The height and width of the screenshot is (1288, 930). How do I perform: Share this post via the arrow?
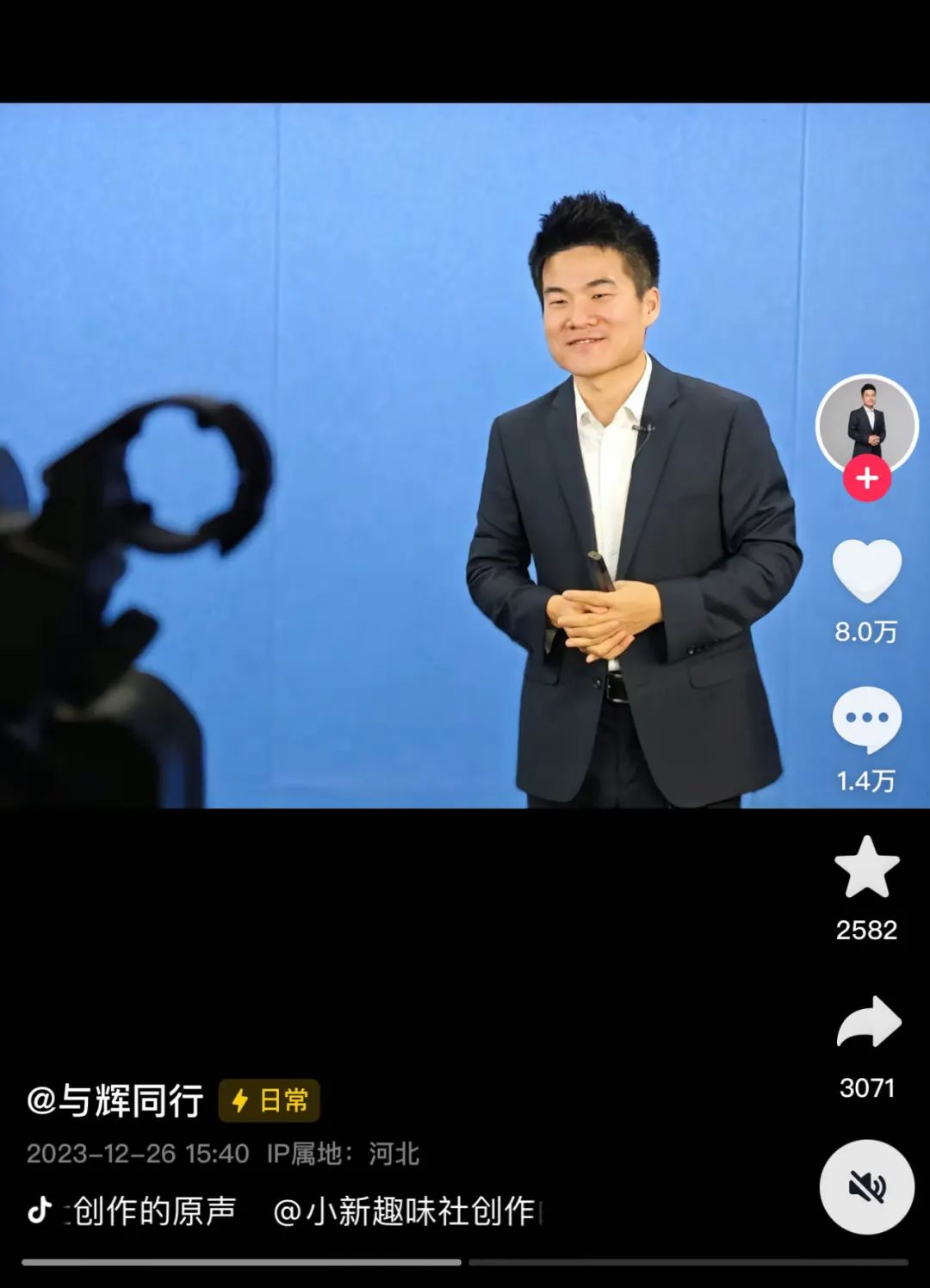[x=868, y=1023]
